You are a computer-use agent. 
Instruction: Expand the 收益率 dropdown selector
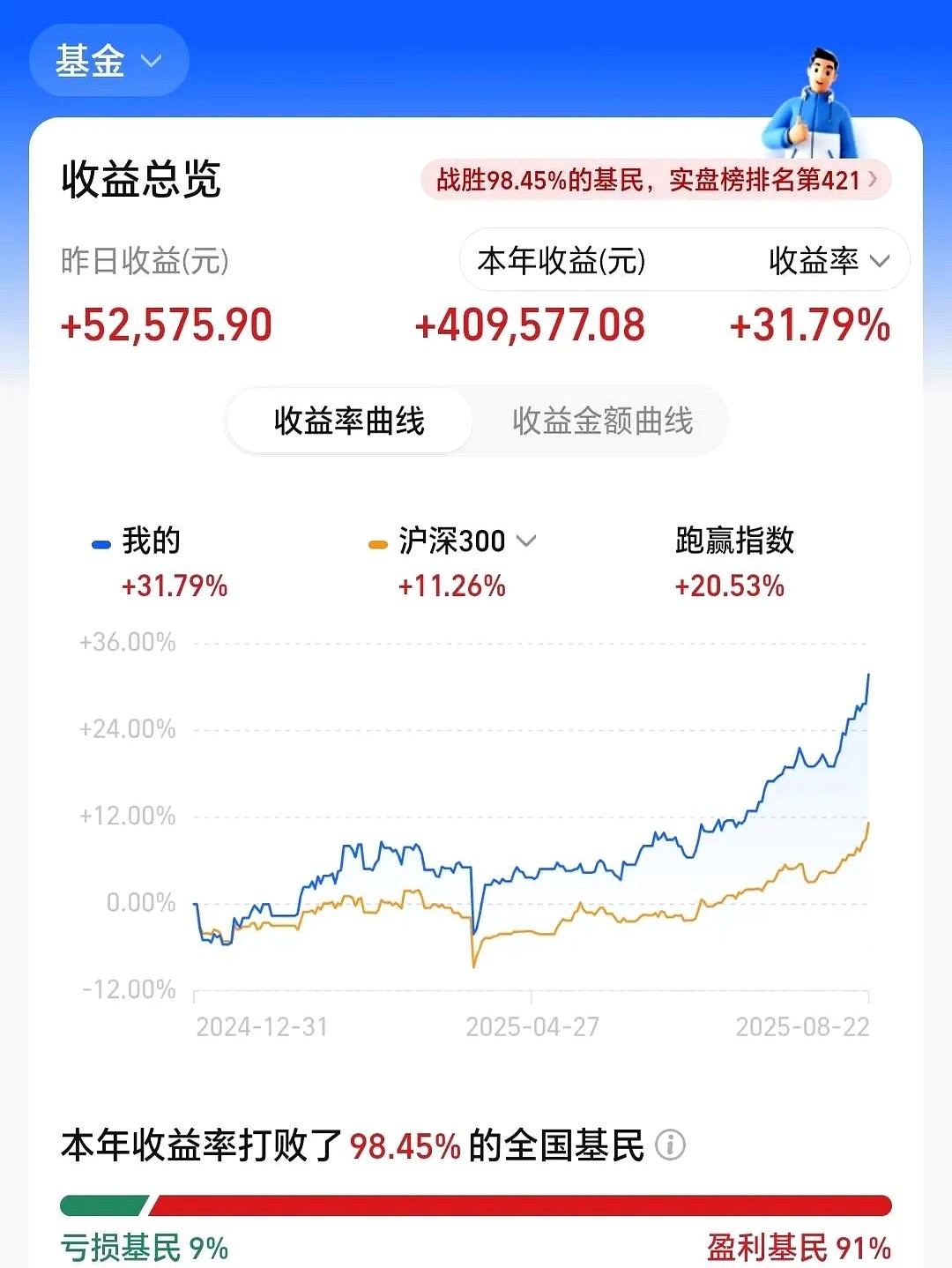tap(829, 261)
